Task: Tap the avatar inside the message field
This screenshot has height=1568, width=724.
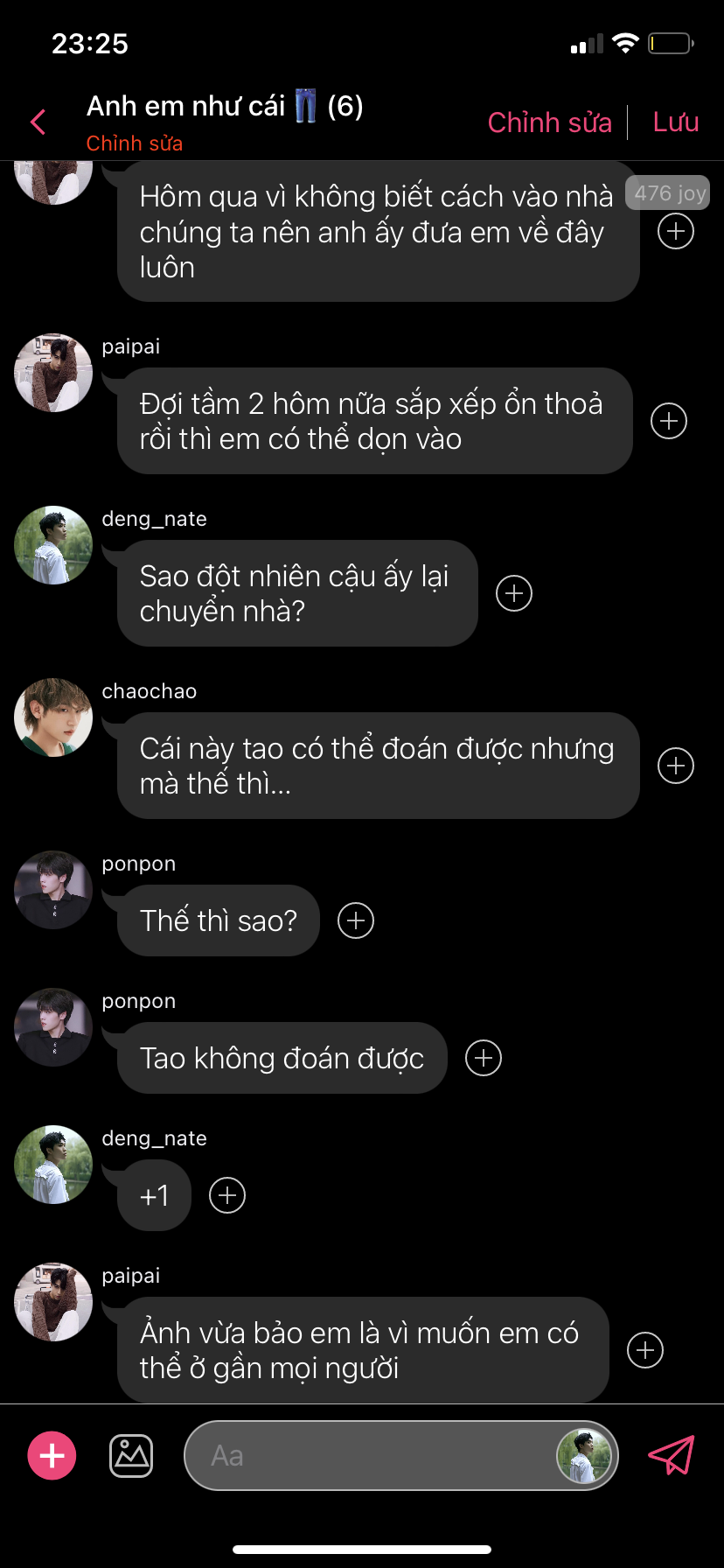Action: tap(583, 1456)
